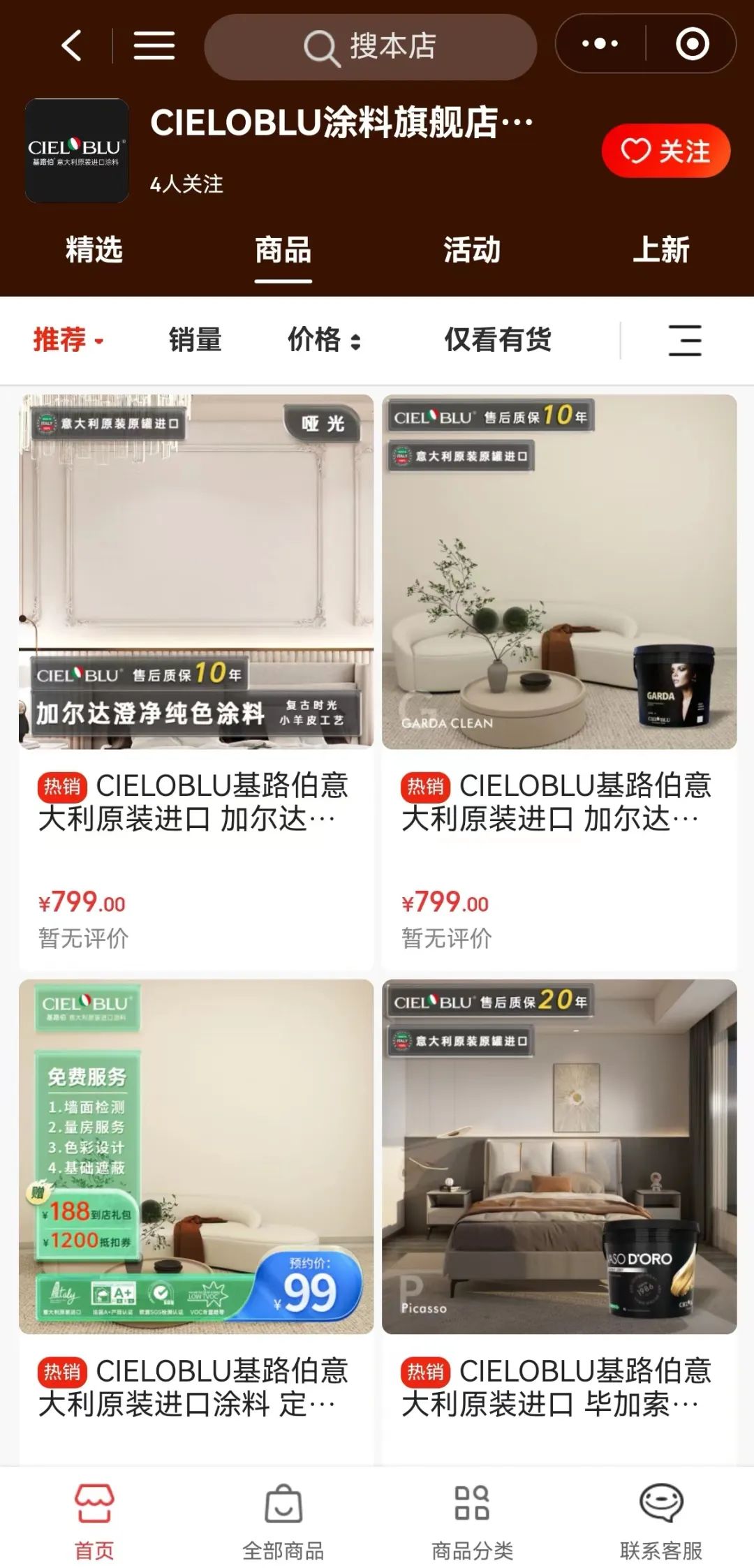Image resolution: width=754 pixels, height=1568 pixels.
Task: Open the three-dot more options menu
Action: [x=600, y=44]
